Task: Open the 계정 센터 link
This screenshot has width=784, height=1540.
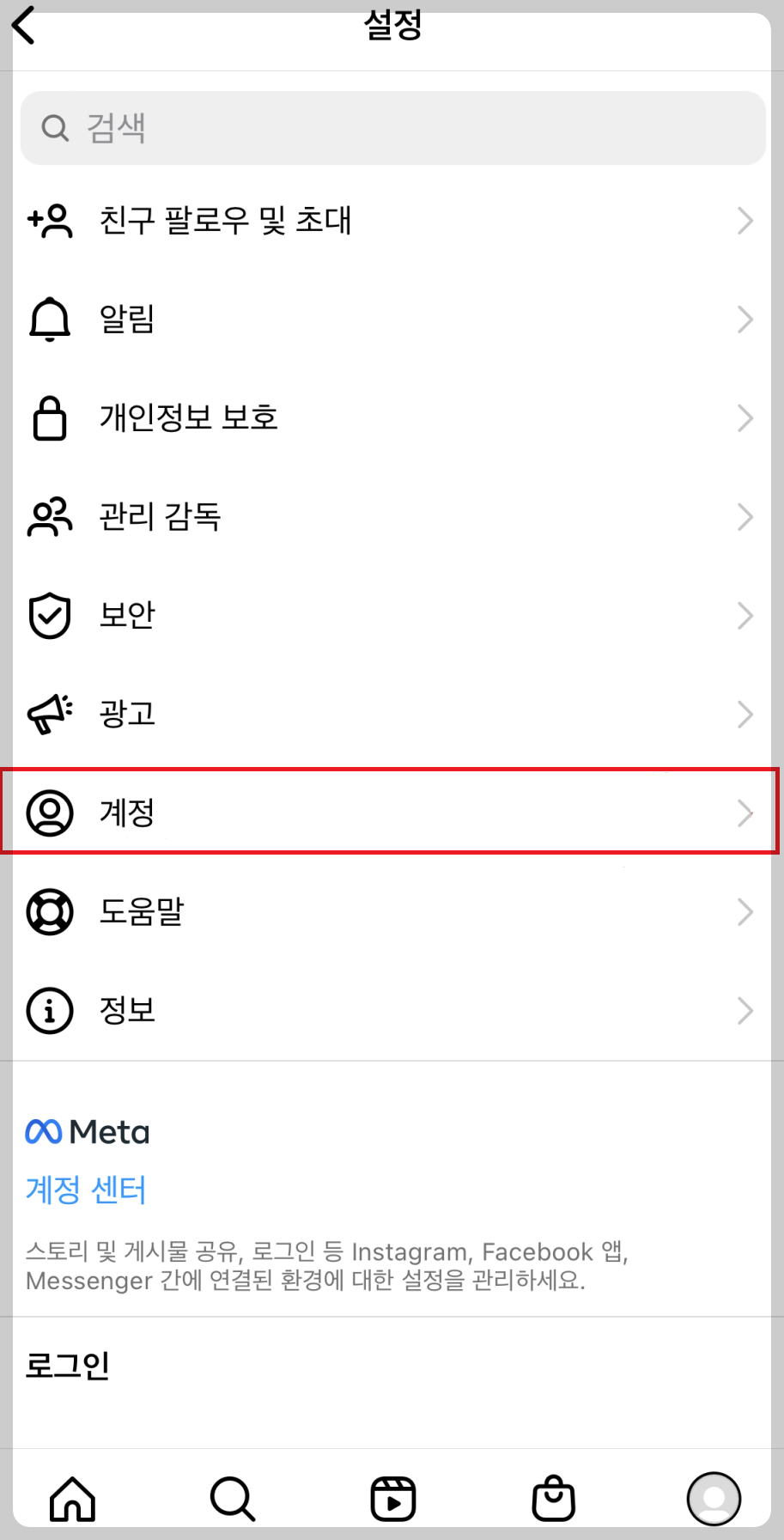Action: (x=86, y=1189)
